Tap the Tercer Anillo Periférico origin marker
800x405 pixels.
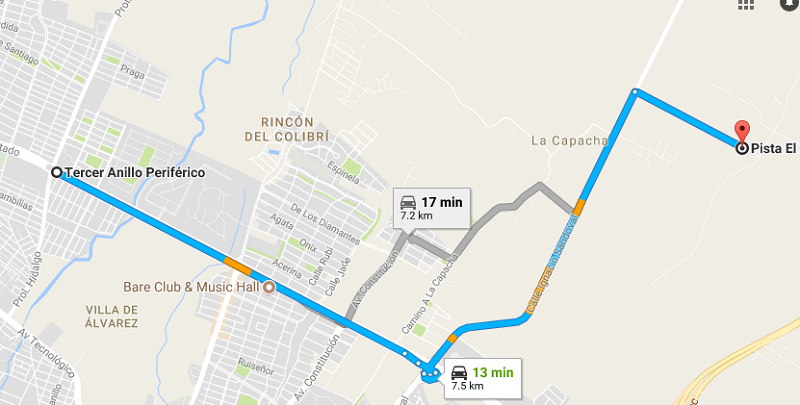coord(57,172)
